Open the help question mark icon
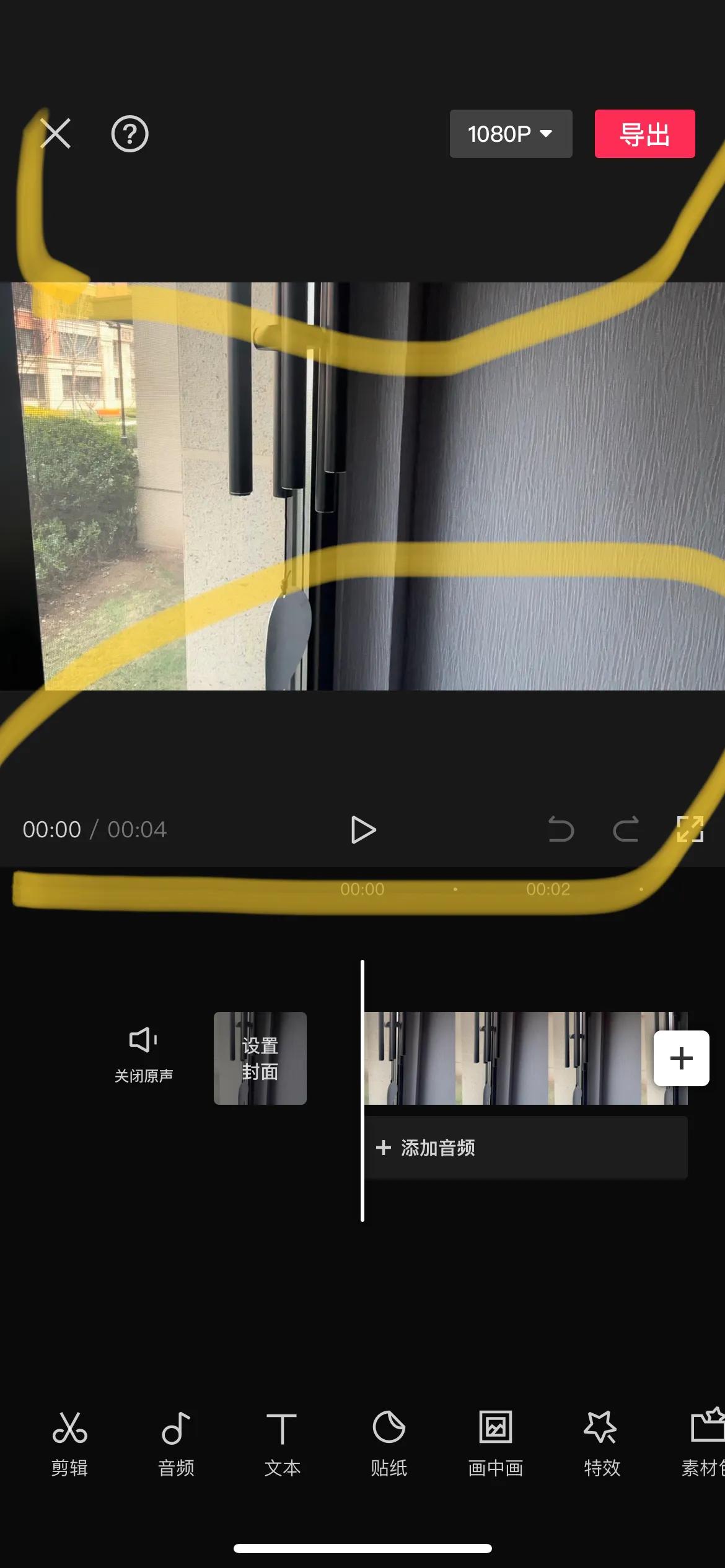 coord(130,134)
